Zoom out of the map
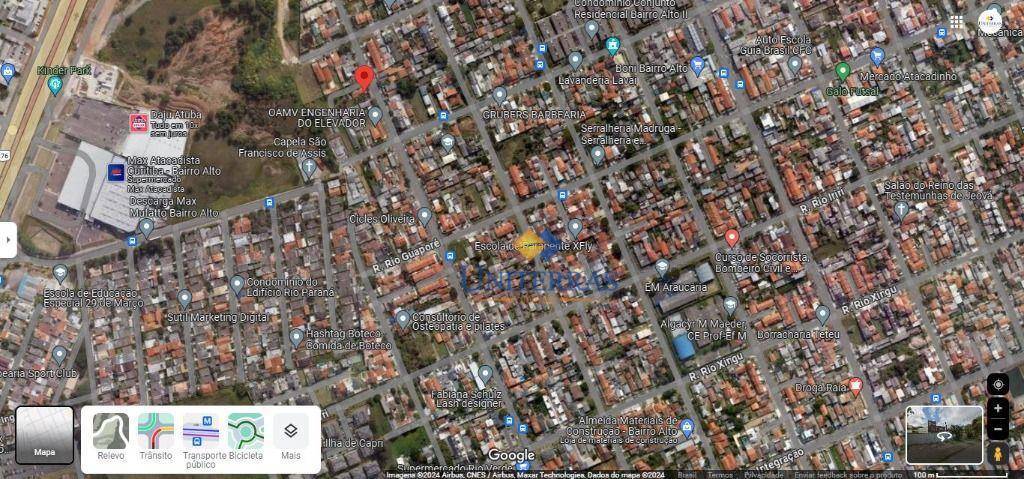 point(997,429)
